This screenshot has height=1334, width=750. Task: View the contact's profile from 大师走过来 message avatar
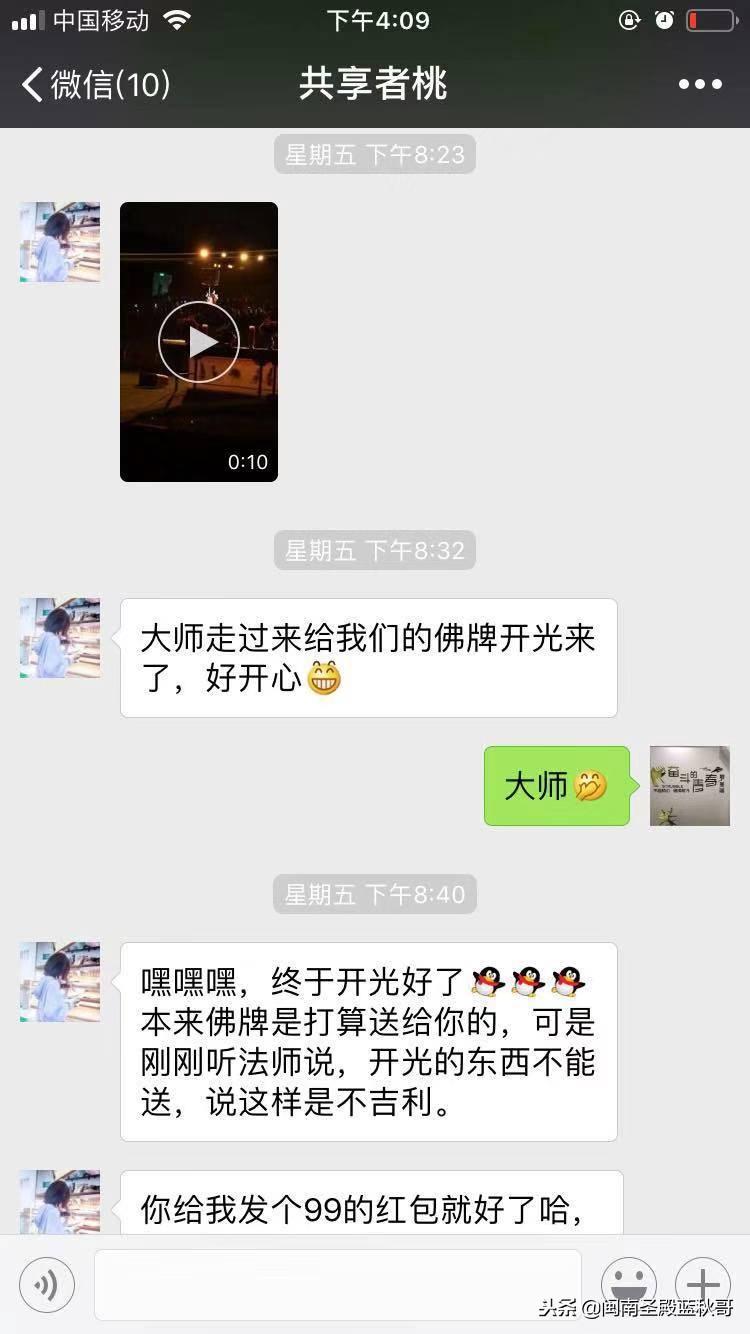[x=60, y=638]
